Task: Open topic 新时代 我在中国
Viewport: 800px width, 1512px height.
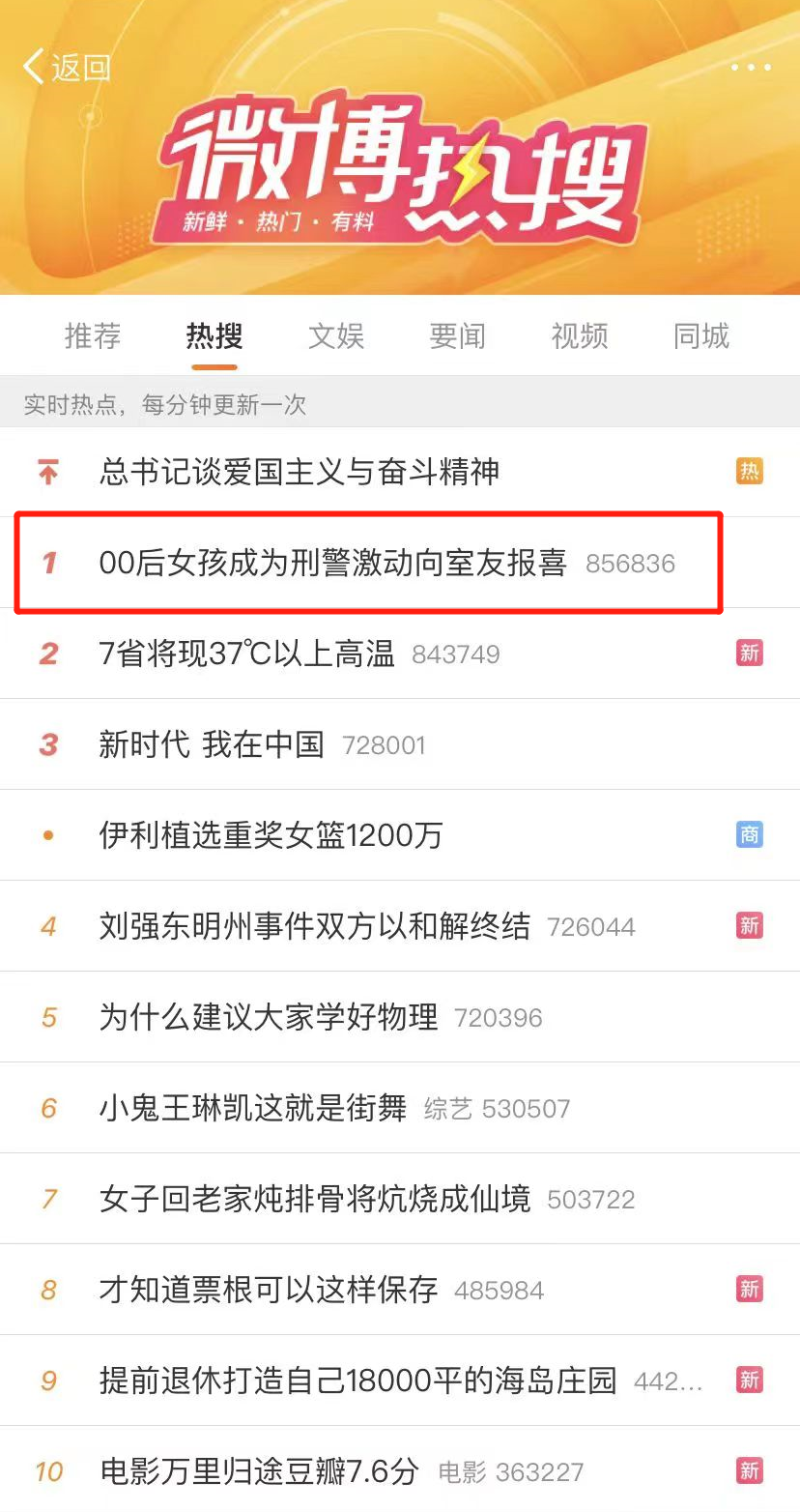Action: click(x=212, y=744)
